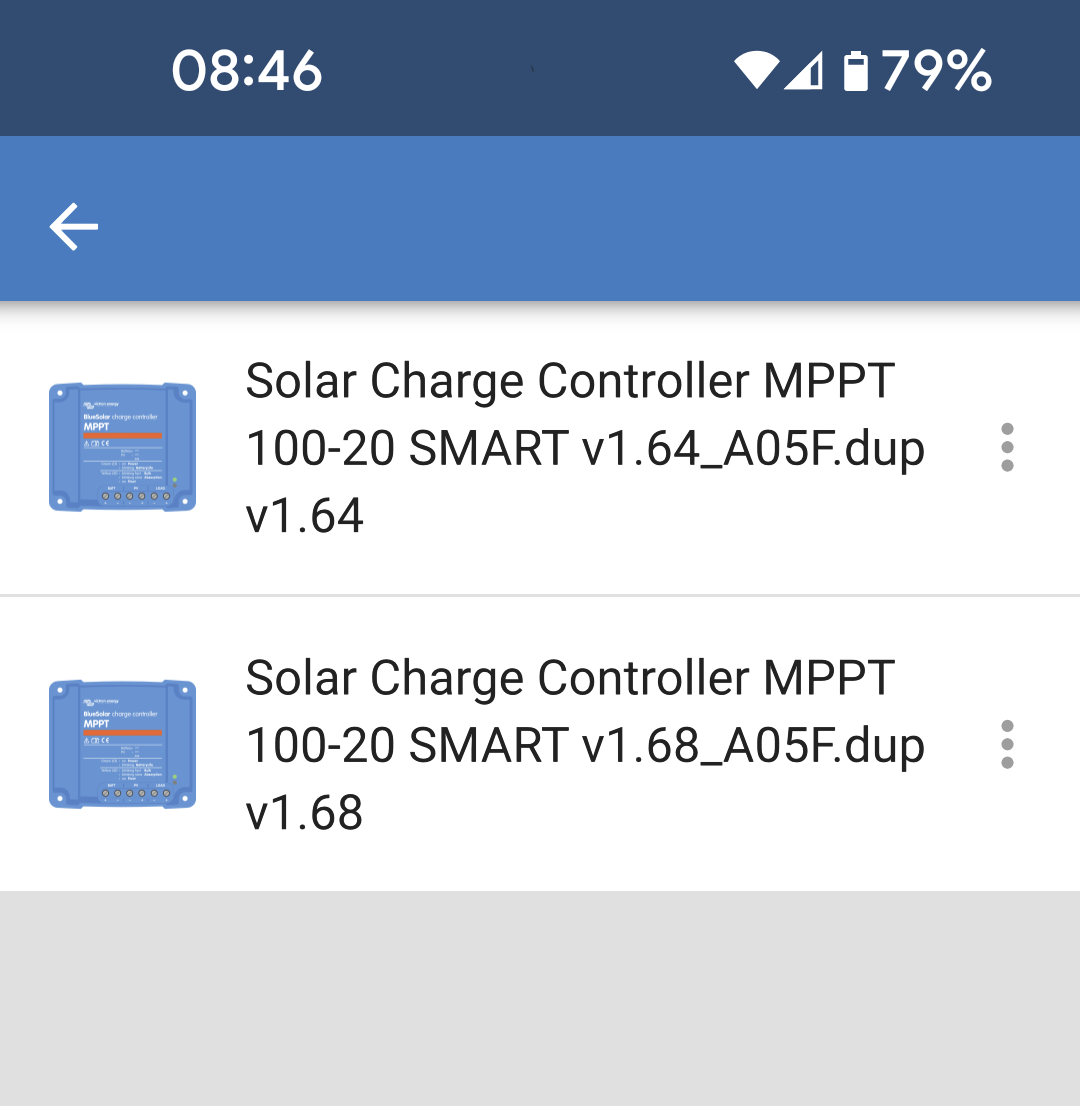Viewport: 1080px width, 1106px height.
Task: Open the MPPT controller icon for v1.64 entry
Action: (122, 447)
